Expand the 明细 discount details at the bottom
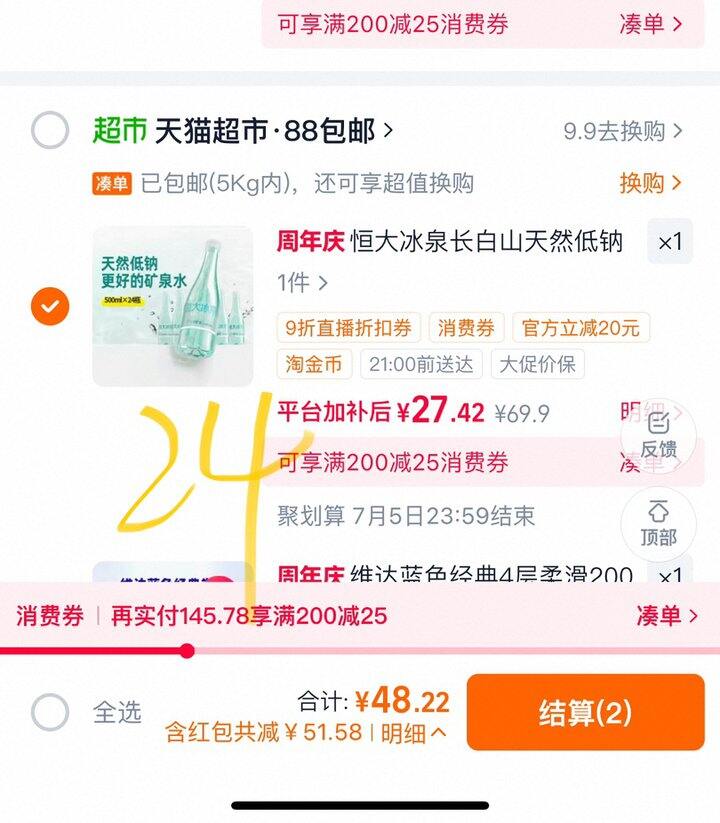720x823 pixels. 414,733
